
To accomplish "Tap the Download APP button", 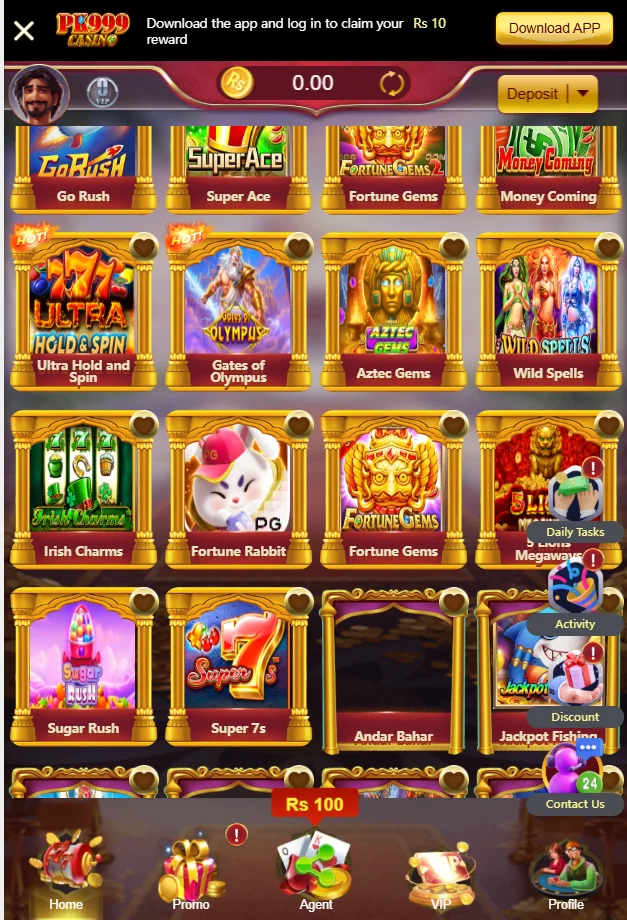I will (x=553, y=29).
